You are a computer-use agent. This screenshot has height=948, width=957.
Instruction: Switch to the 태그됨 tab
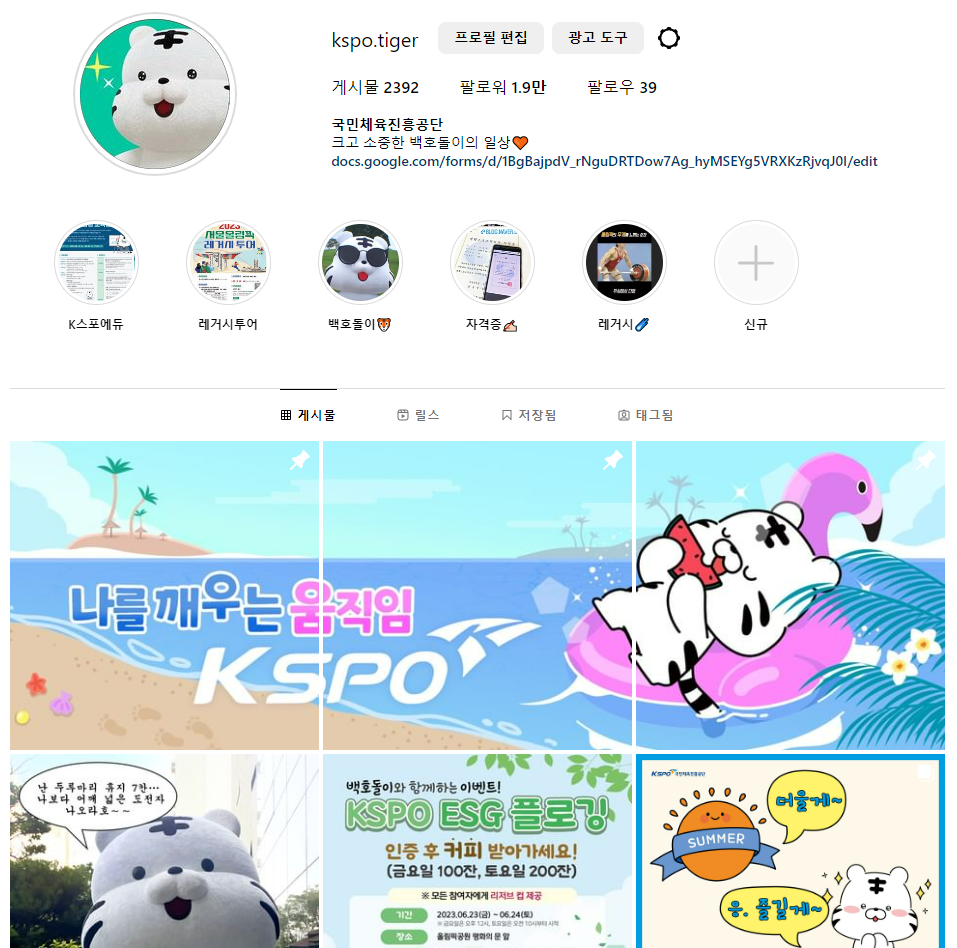point(645,415)
